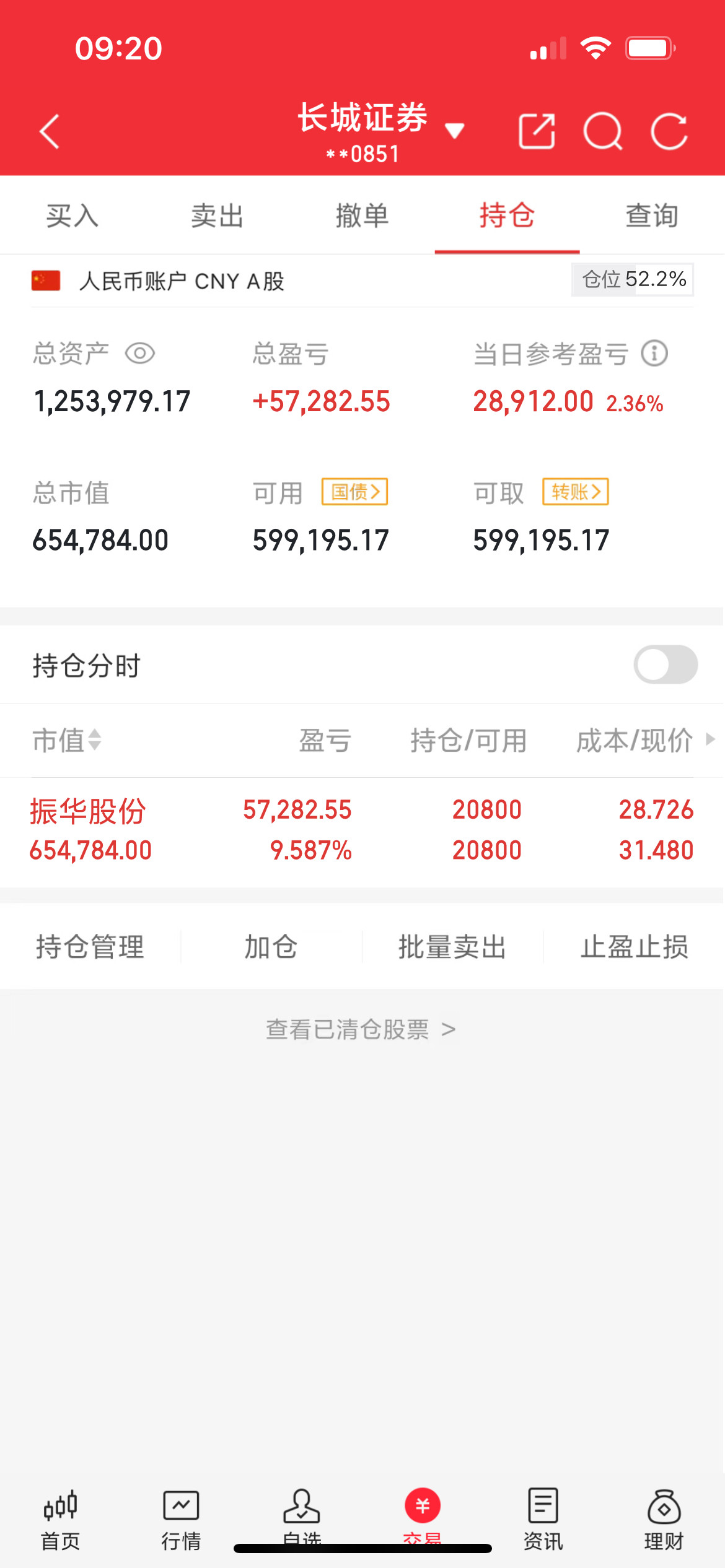This screenshot has width=725, height=1568.
Task: Open the 查询 tab
Action: 651,216
